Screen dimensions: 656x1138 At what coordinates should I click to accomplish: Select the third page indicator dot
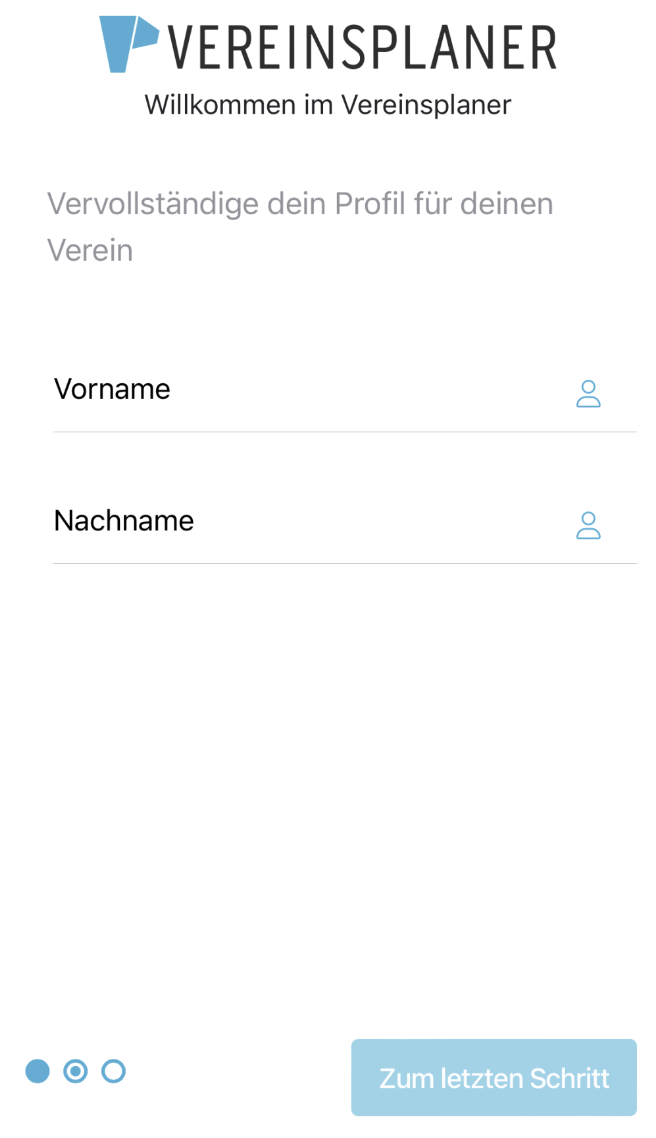(x=113, y=1071)
